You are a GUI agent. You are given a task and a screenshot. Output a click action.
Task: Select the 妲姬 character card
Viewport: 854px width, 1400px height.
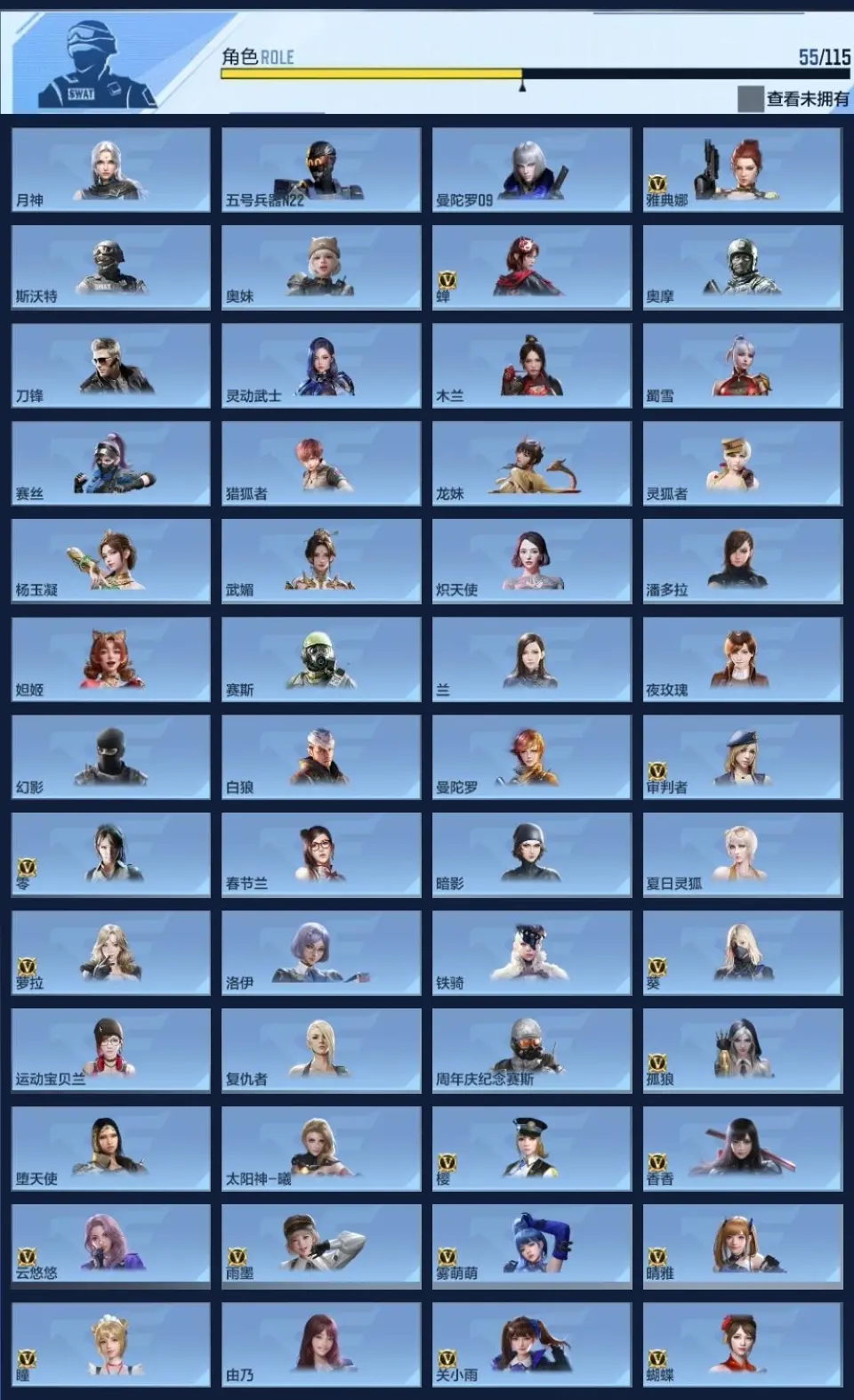click(x=111, y=660)
